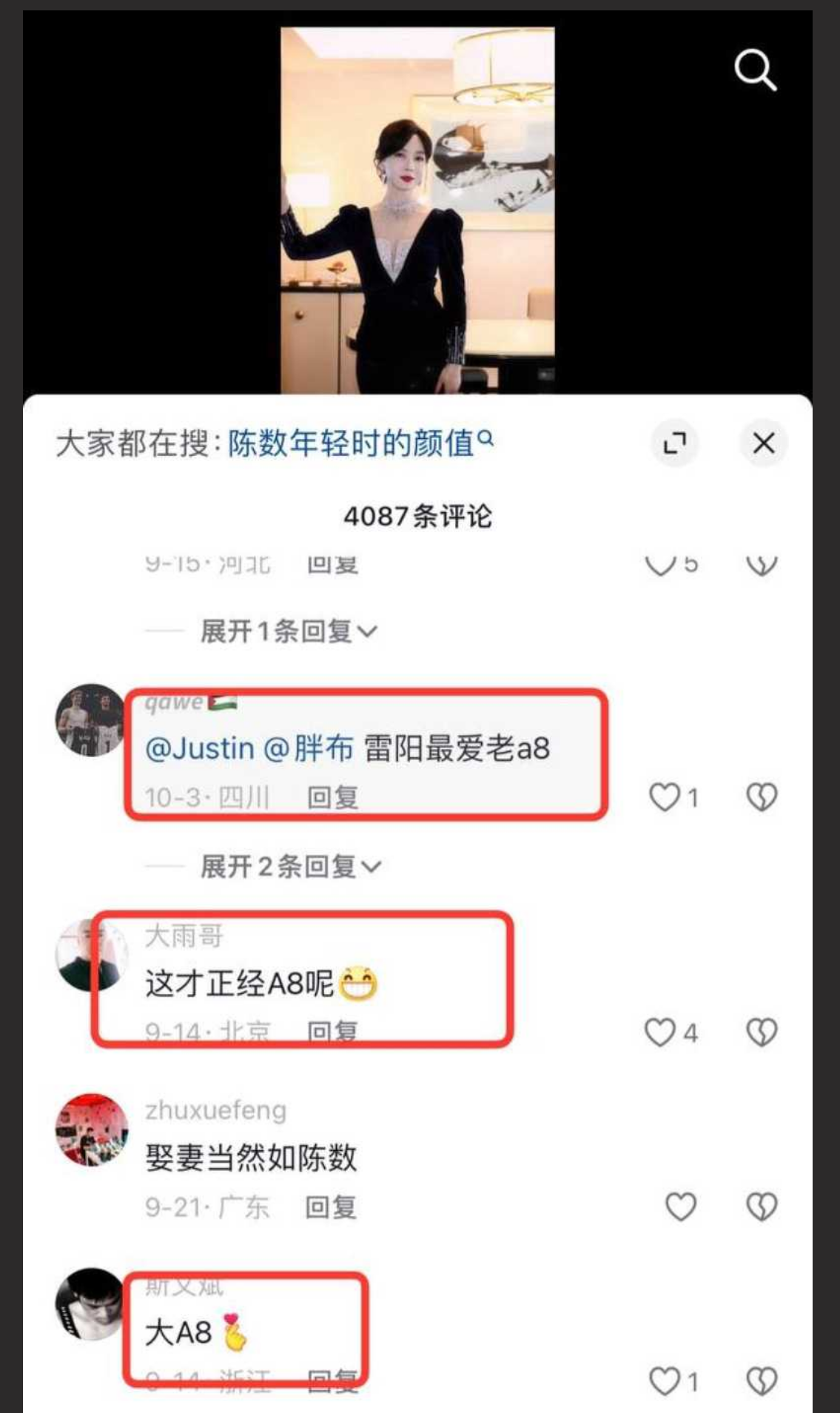Toggle the like heart on qawe's comment

point(665,797)
